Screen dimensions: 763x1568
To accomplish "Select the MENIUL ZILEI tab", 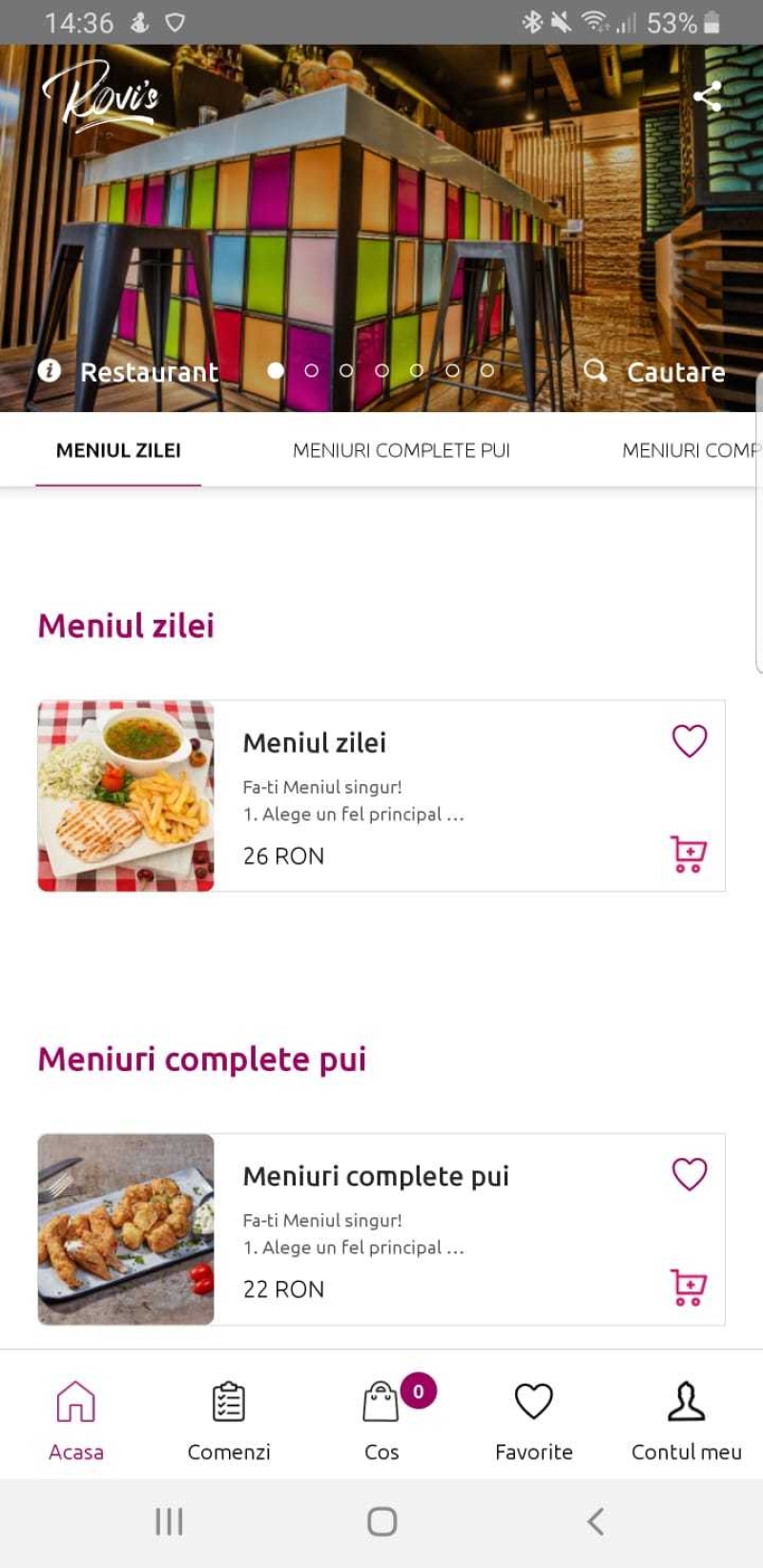I will click(117, 450).
